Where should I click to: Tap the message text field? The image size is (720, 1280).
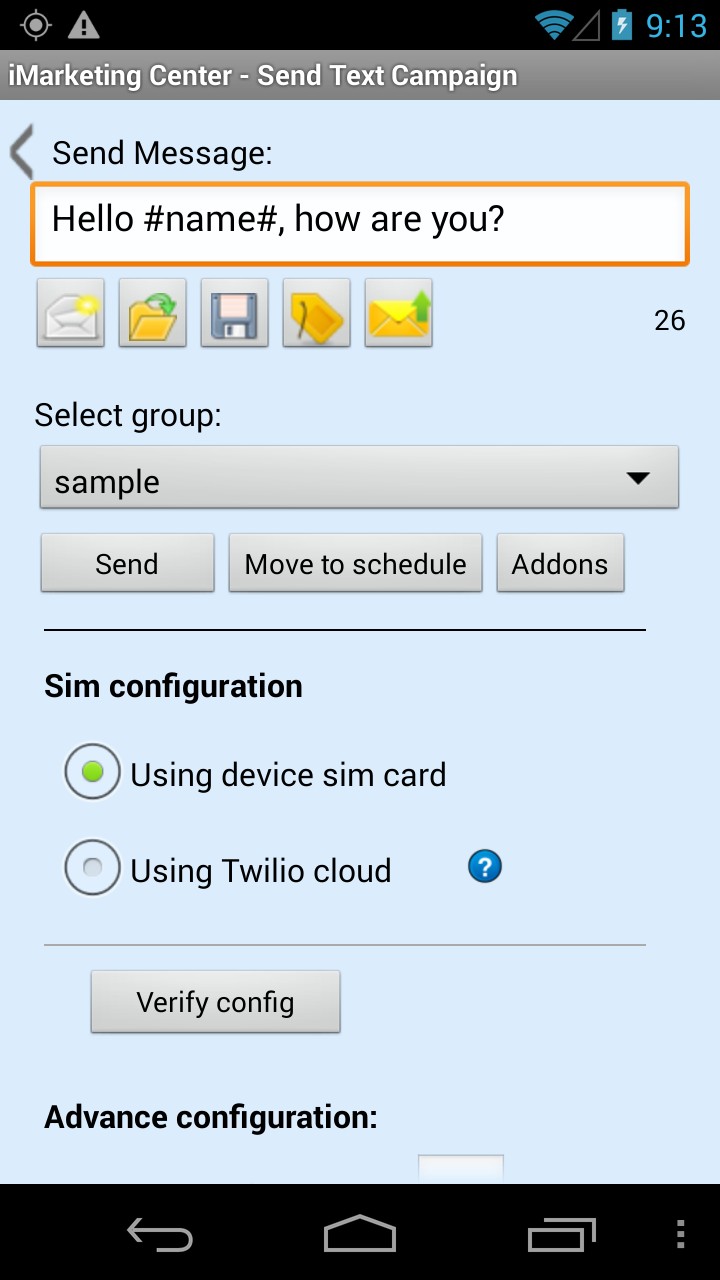coord(360,223)
